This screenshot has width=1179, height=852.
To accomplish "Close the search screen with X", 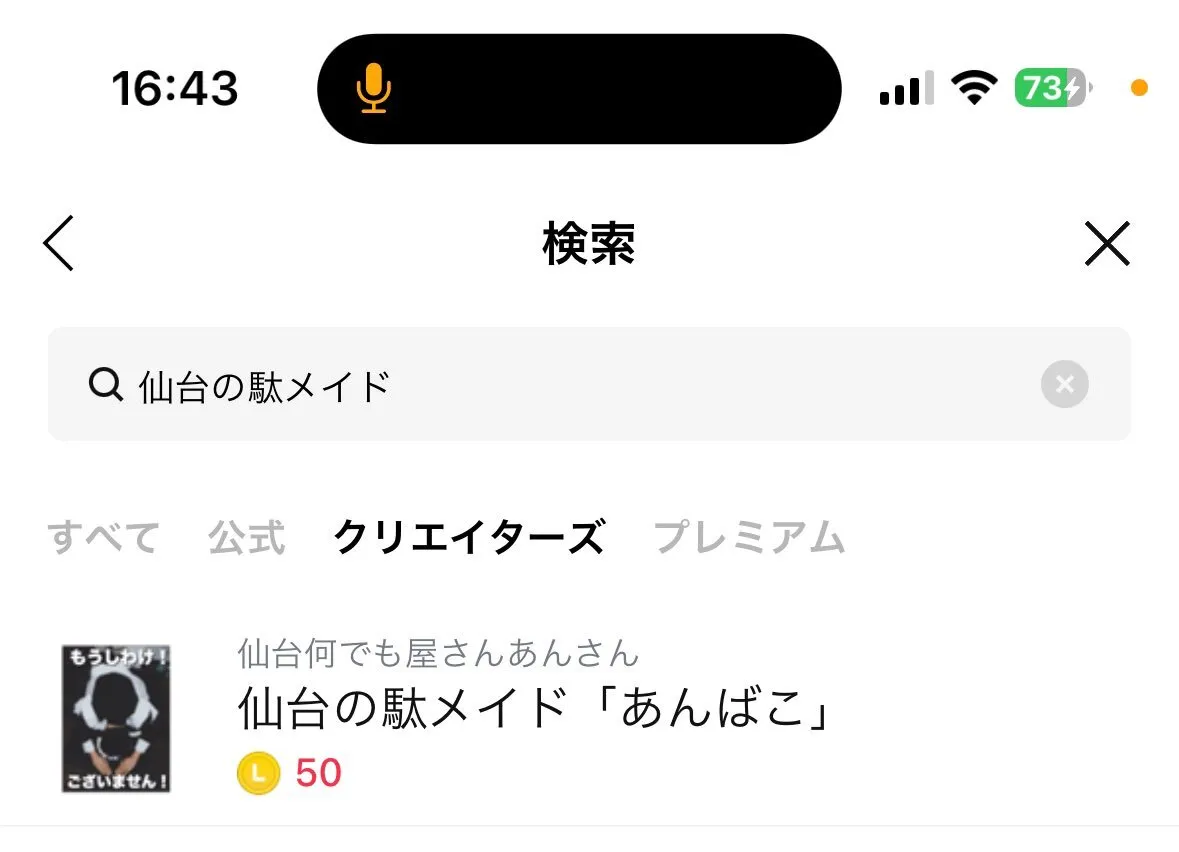I will point(1106,243).
